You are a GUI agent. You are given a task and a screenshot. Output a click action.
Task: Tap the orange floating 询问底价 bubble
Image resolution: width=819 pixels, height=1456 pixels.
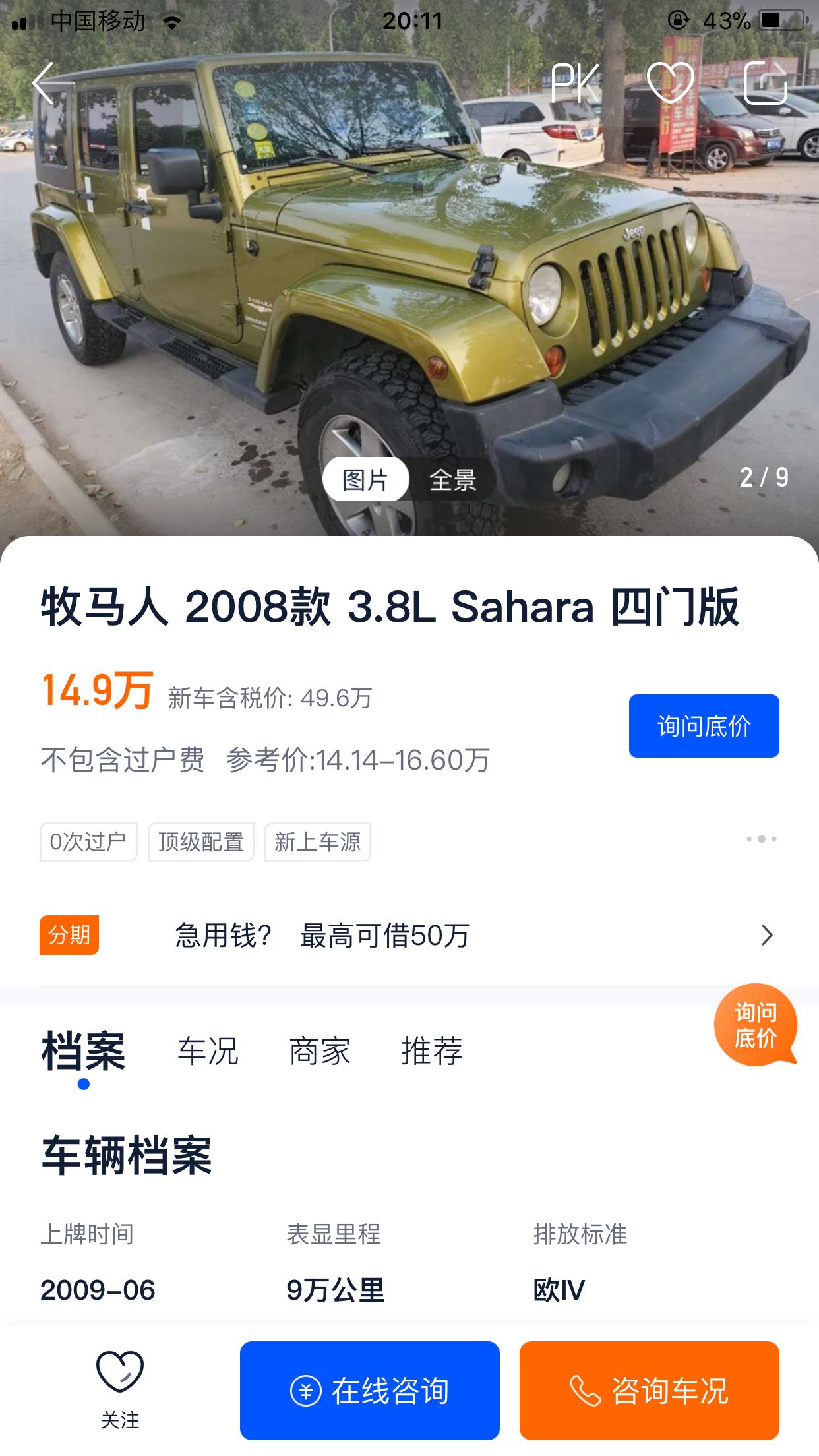click(x=755, y=1025)
